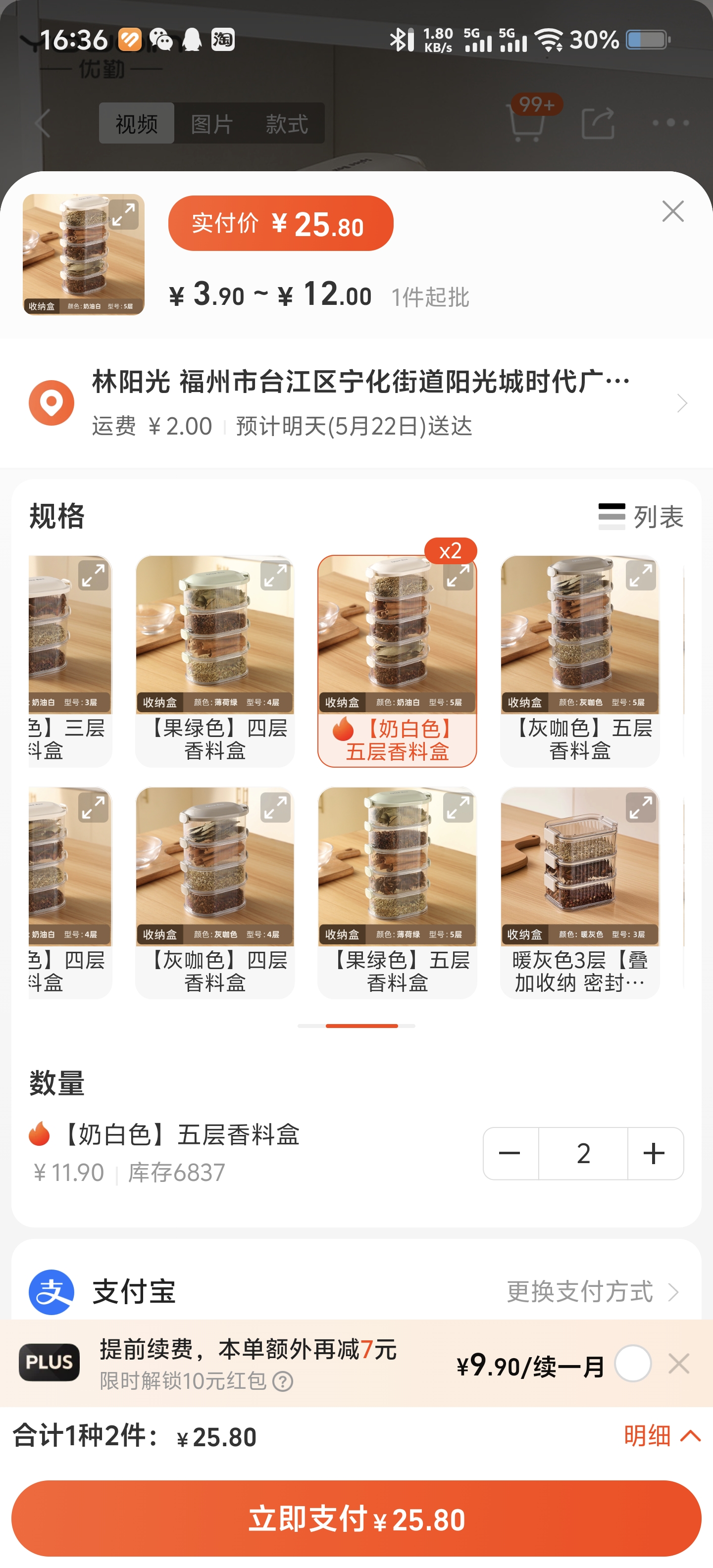Tap 立即支付 ¥25.80 to pay
The width and height of the screenshot is (713, 1568).
(x=357, y=1519)
